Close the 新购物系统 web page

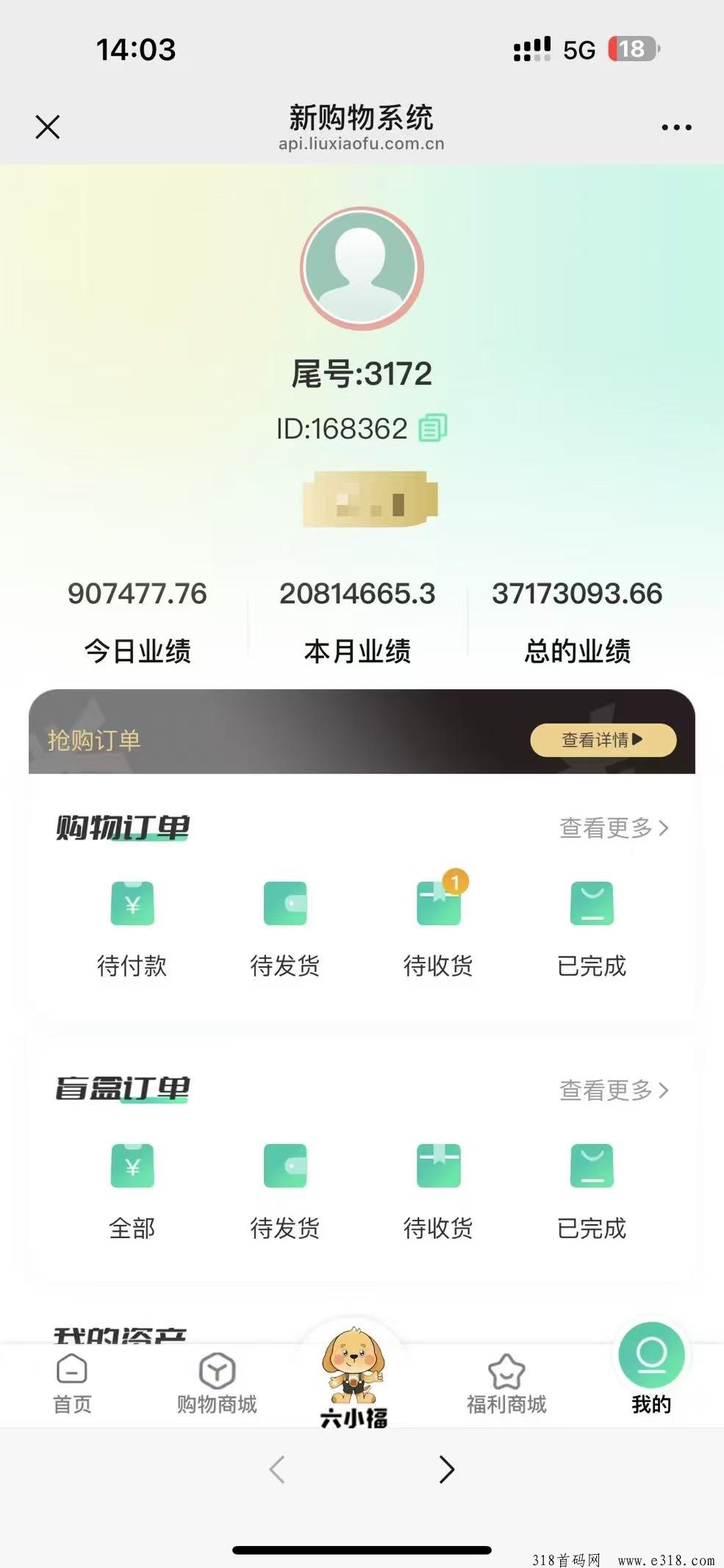tap(48, 127)
